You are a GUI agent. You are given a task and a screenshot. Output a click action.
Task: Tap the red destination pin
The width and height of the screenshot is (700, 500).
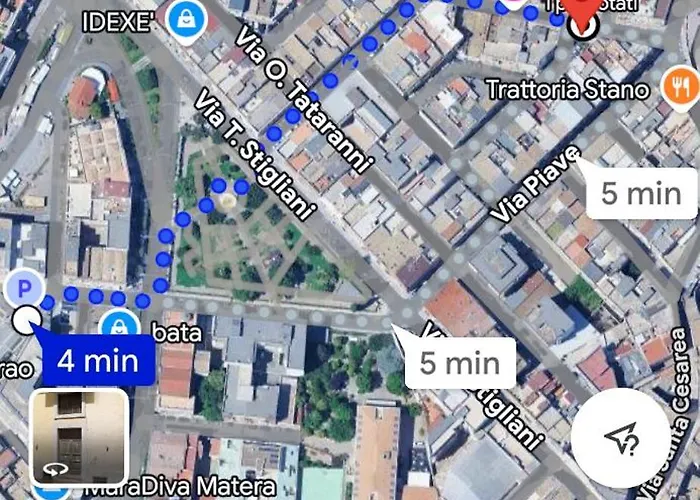click(584, 12)
